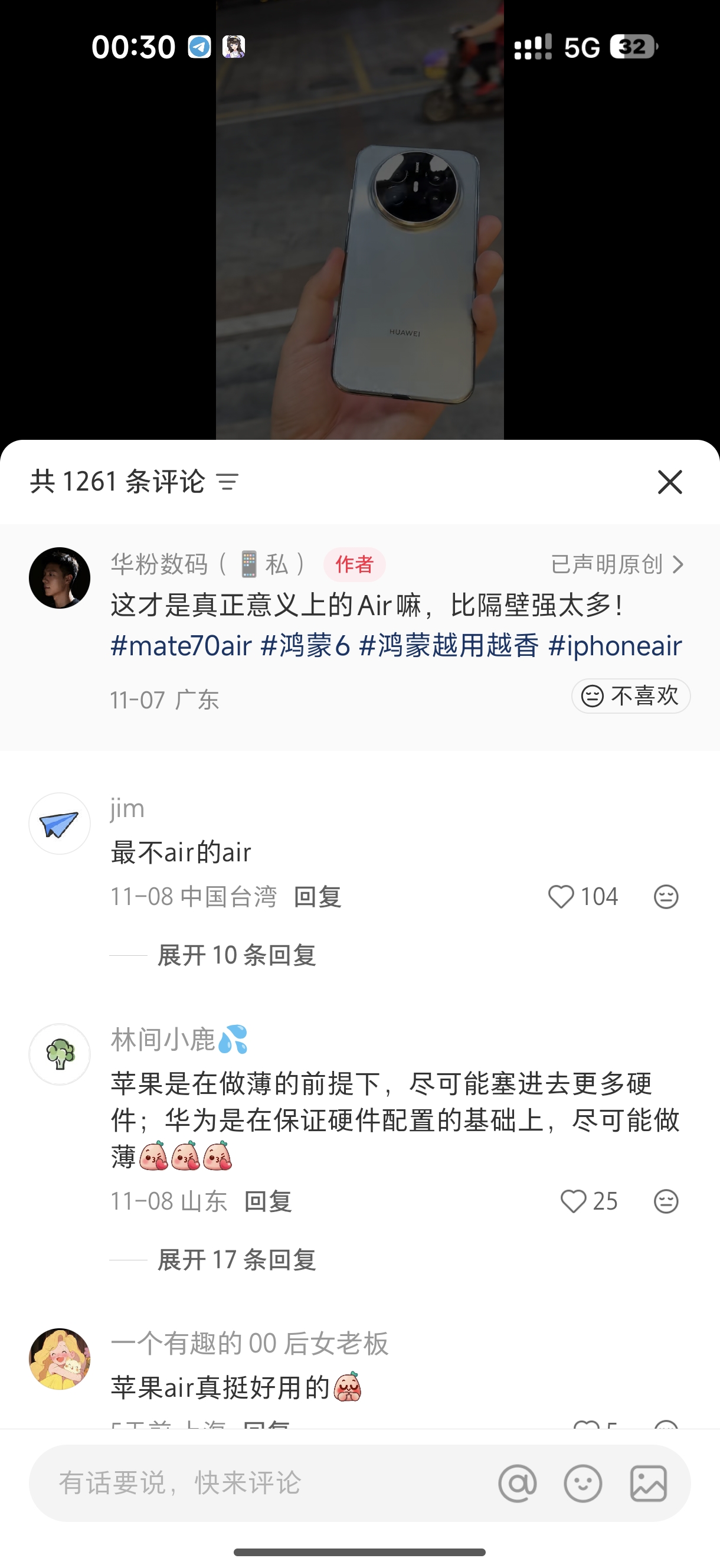Screen dimensions: 720x1568
Task: Focus the 有话要说 comment box
Action: pos(244,1483)
